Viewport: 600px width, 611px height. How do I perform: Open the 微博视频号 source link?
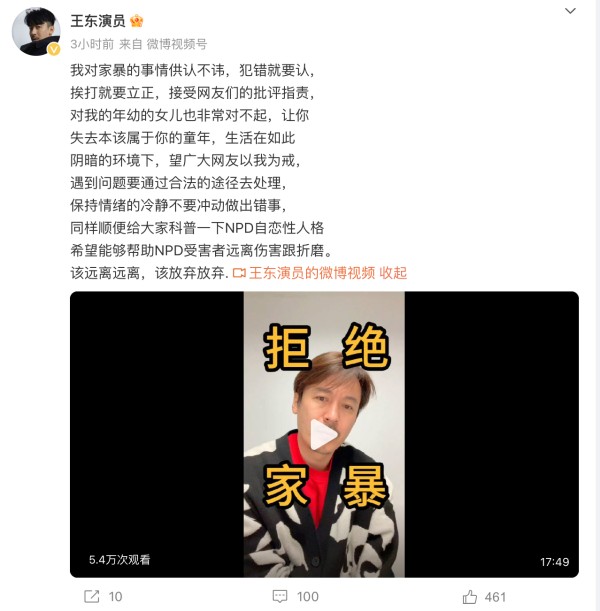pos(177,44)
